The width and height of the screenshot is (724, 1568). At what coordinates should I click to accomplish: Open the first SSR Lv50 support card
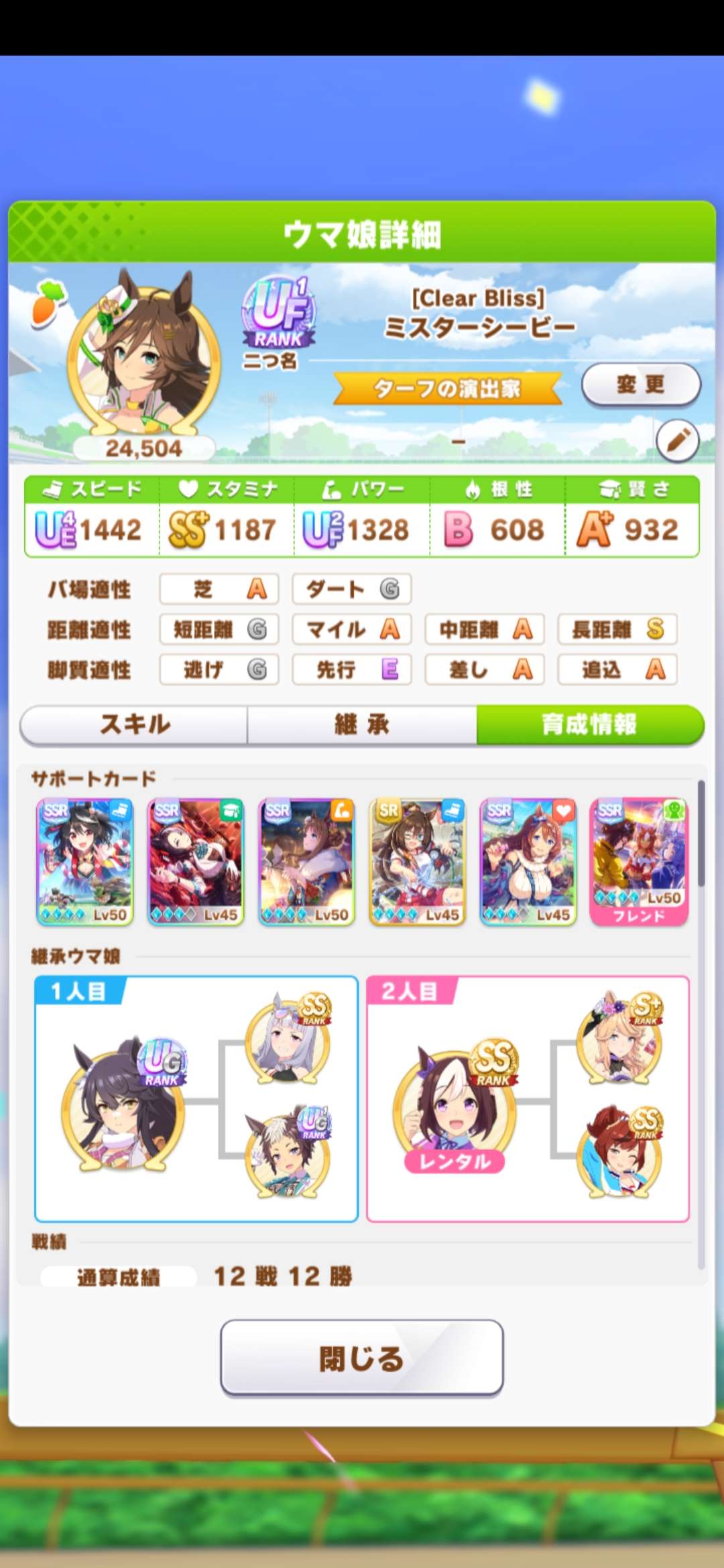click(84, 861)
